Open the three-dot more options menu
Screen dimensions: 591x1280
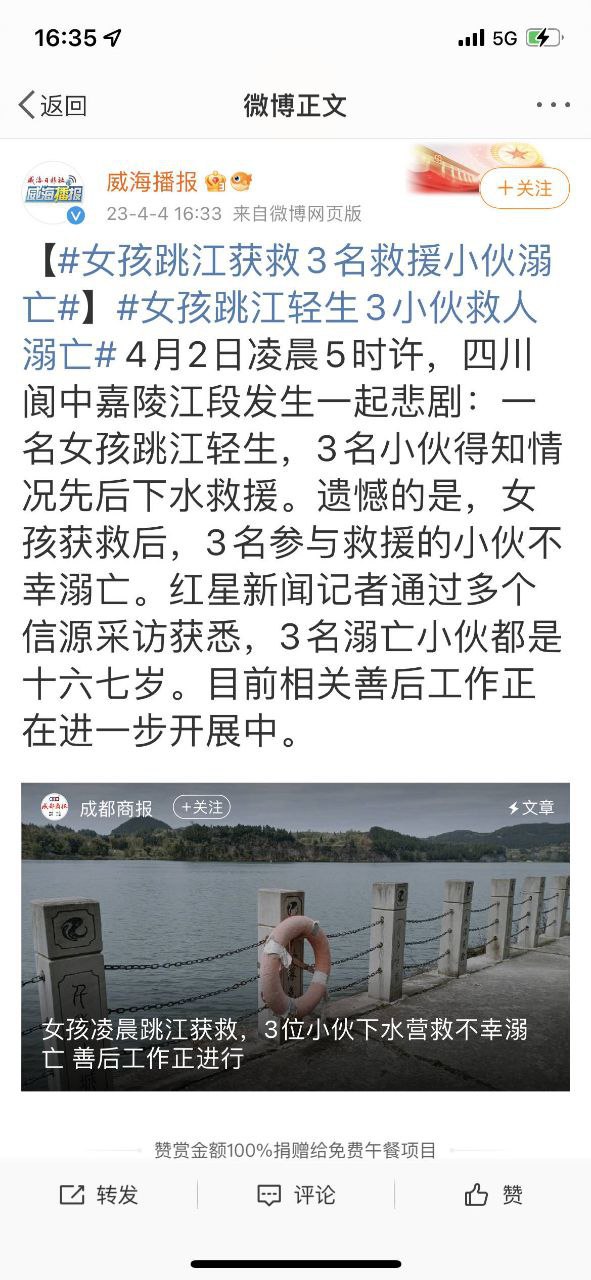click(x=553, y=105)
